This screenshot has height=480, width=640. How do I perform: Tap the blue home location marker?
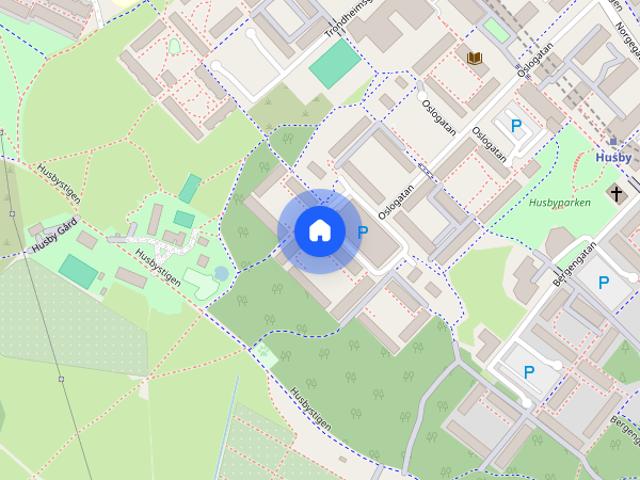319,231
